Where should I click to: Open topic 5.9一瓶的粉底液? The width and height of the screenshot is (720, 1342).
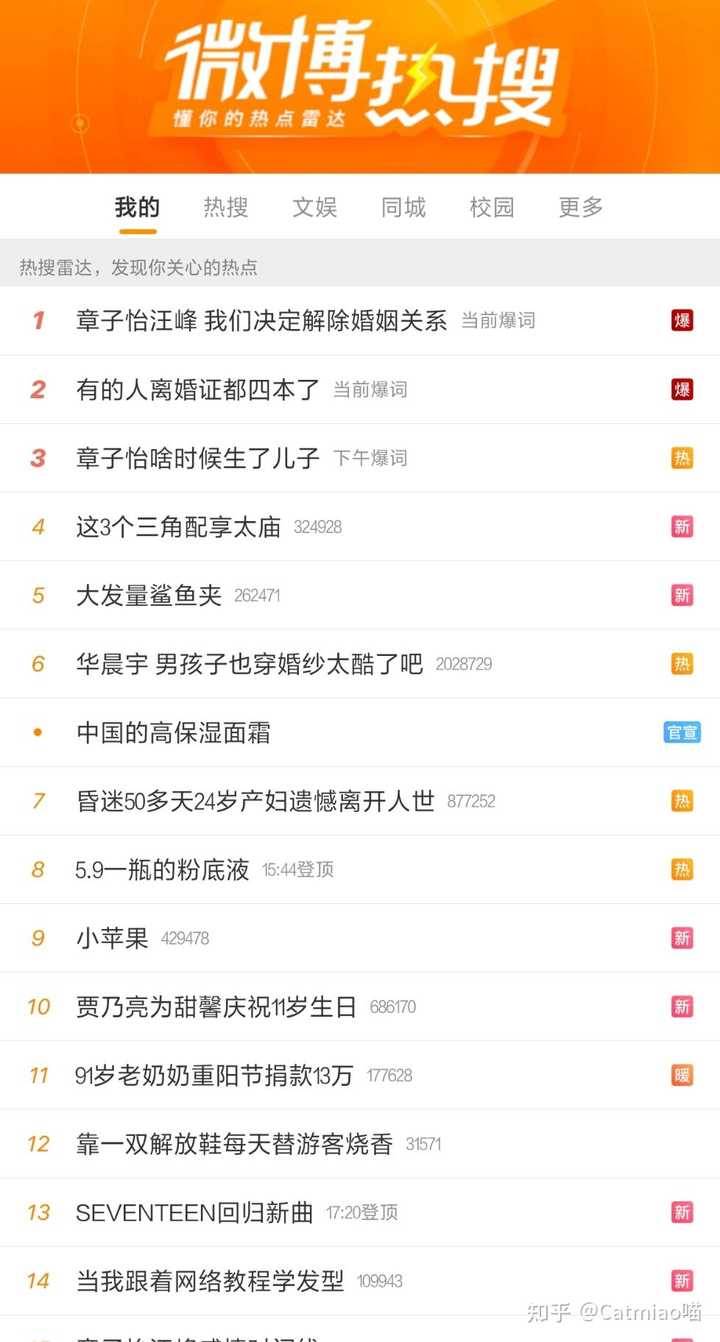(162, 870)
